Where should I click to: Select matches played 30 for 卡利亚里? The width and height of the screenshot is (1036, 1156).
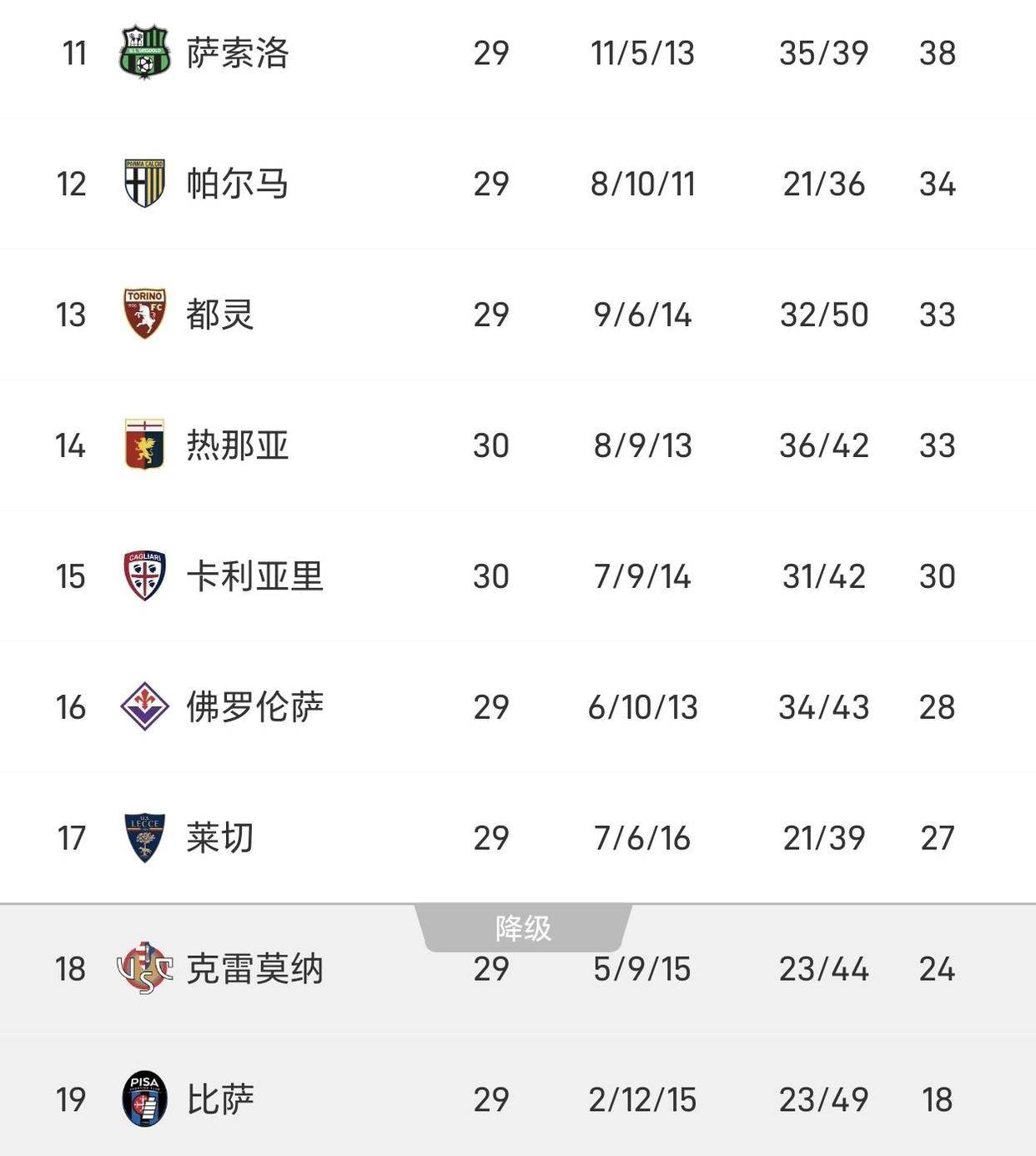pyautogui.click(x=492, y=575)
